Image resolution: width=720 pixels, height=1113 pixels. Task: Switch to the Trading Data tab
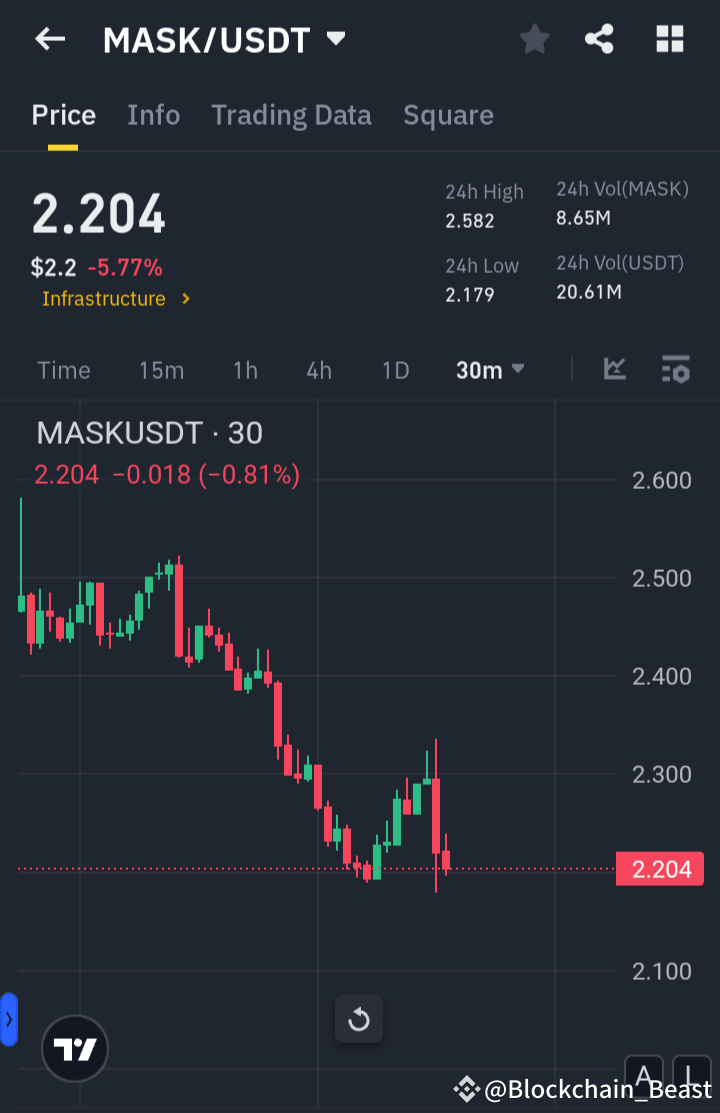[x=291, y=115]
